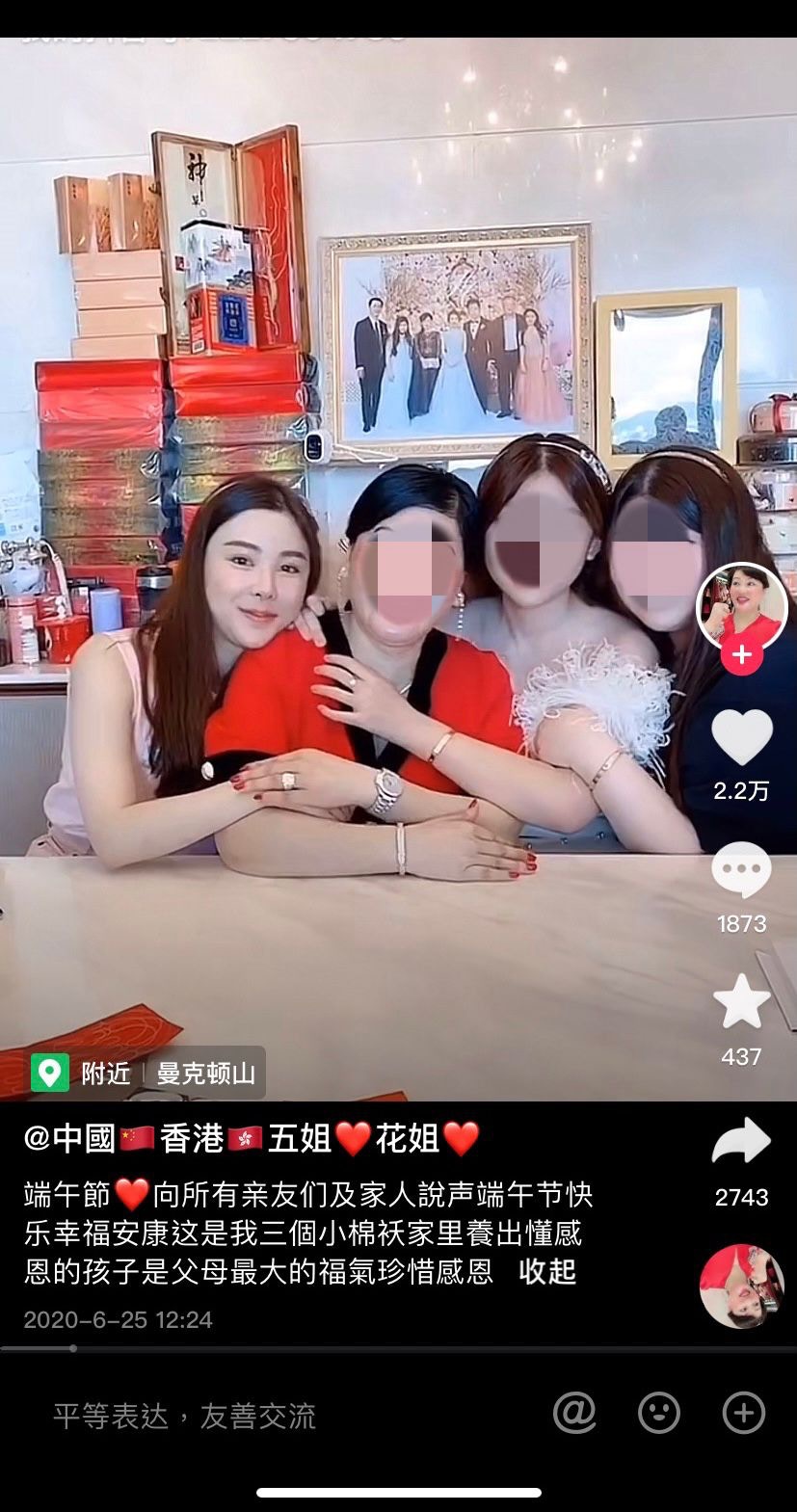Image resolution: width=797 pixels, height=1512 pixels.
Task: Open the comments bubble icon
Action: pyautogui.click(x=741, y=870)
